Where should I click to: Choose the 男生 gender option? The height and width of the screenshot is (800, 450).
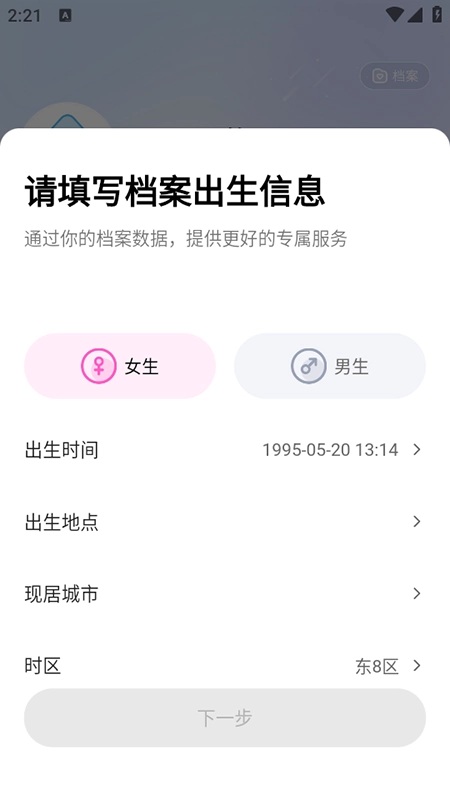(330, 366)
